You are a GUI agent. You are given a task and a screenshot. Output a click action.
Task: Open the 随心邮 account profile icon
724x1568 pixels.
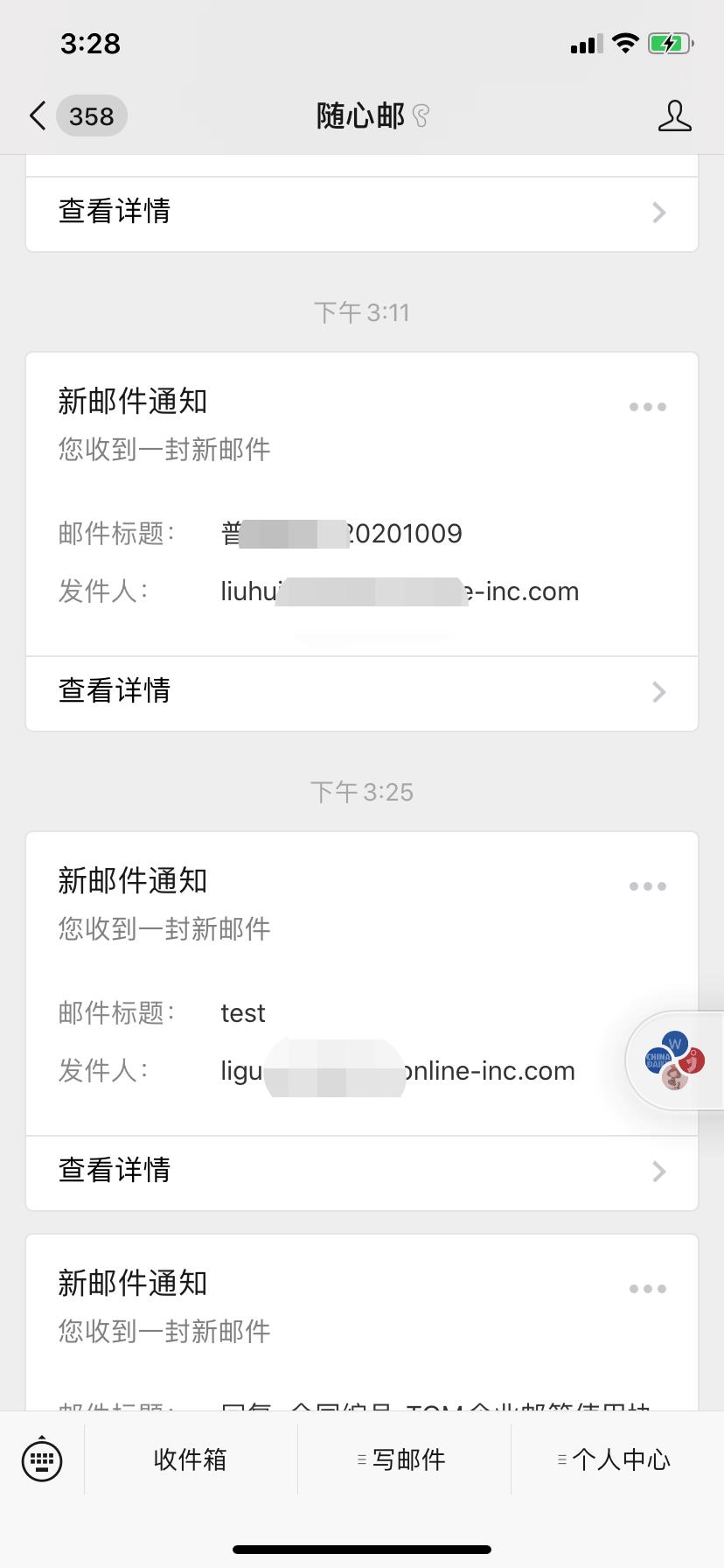(674, 115)
